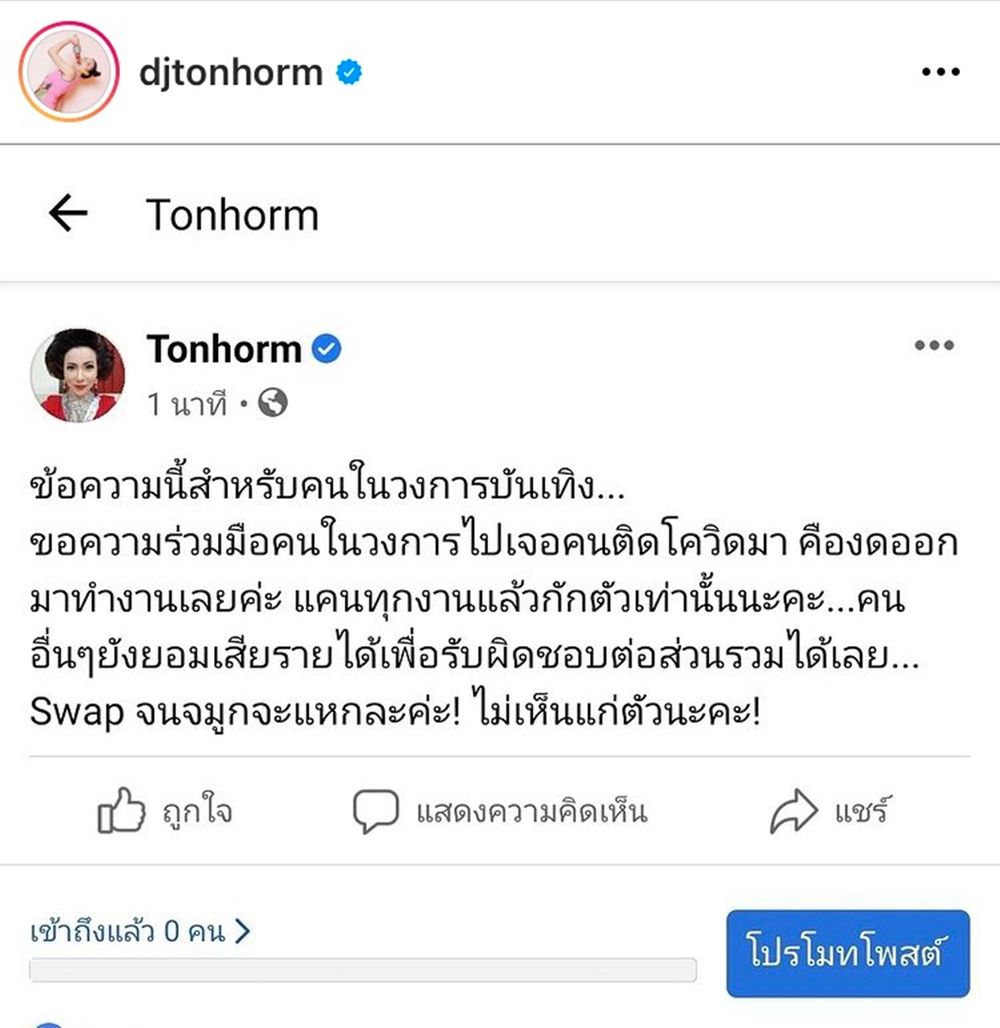
Task: Open Tonhorm's Facebook profile avatar
Action: [78, 375]
